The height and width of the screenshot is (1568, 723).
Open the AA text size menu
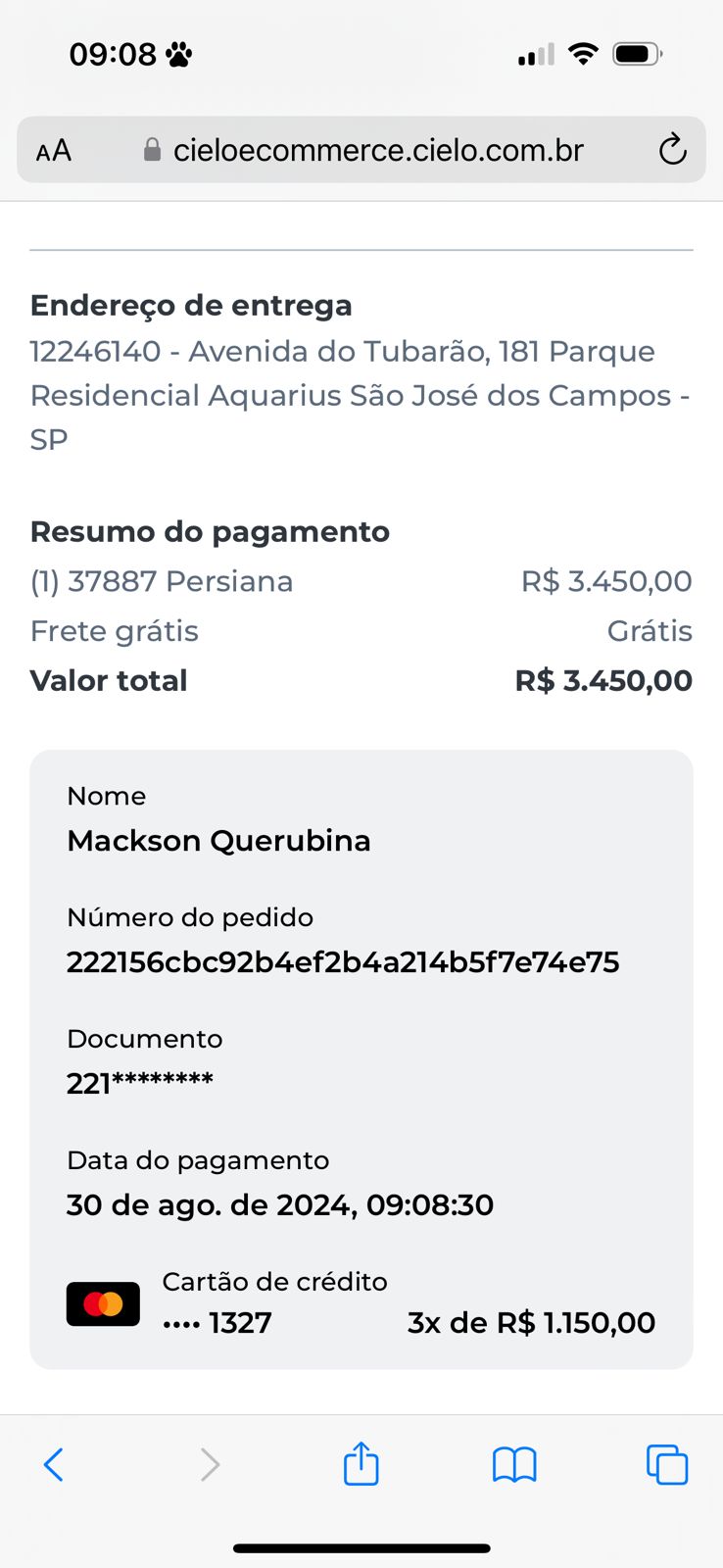54,151
